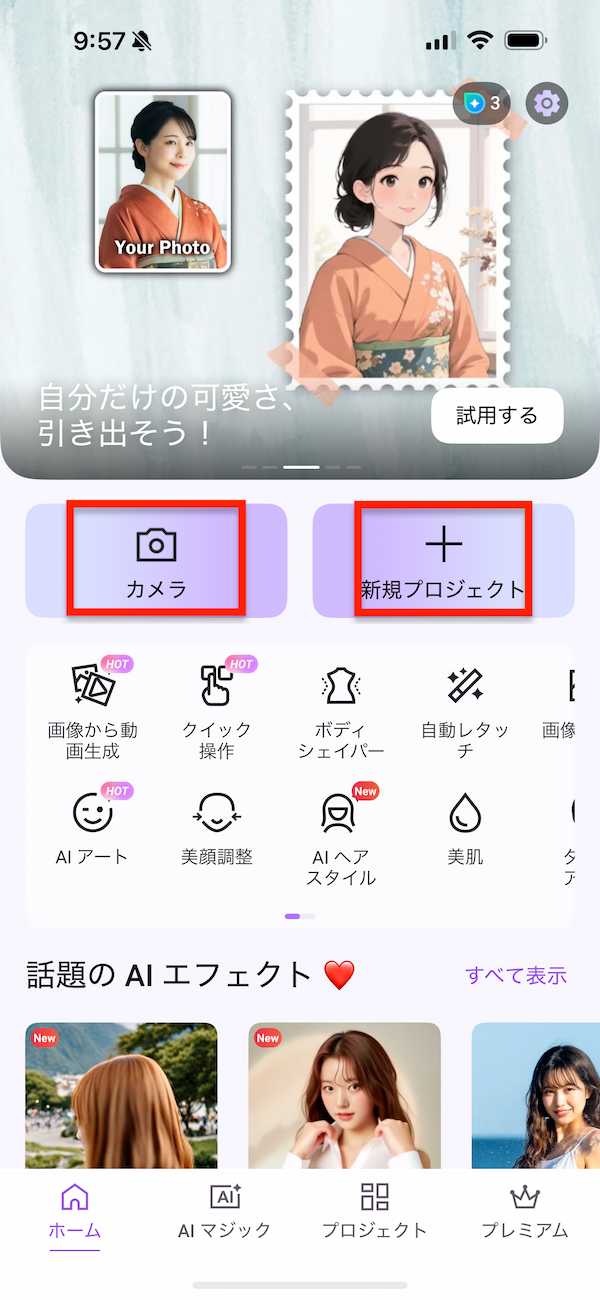The height and width of the screenshot is (1300, 600).
Task: Start a 新規プロジェクト
Action: pyautogui.click(x=443, y=560)
